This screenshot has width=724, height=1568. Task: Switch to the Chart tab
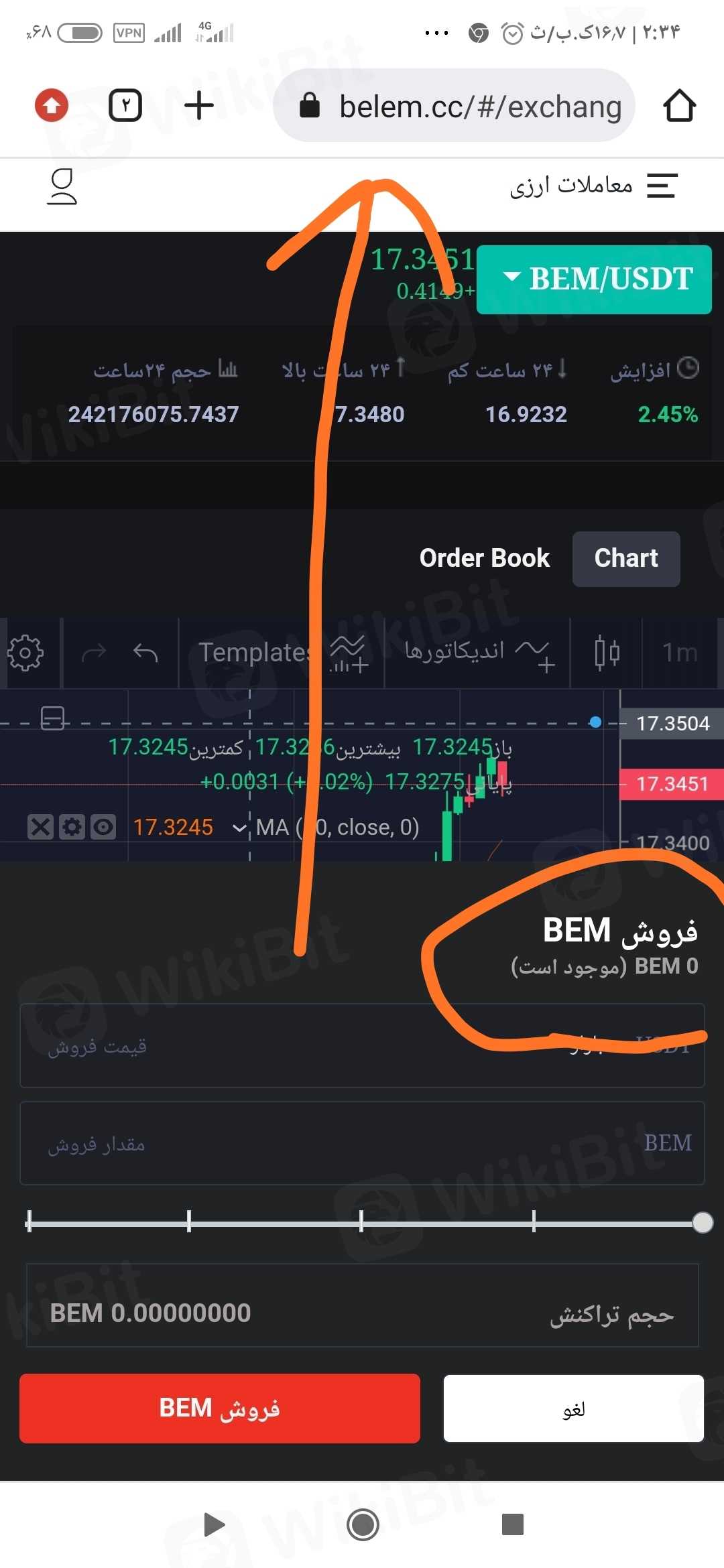625,558
